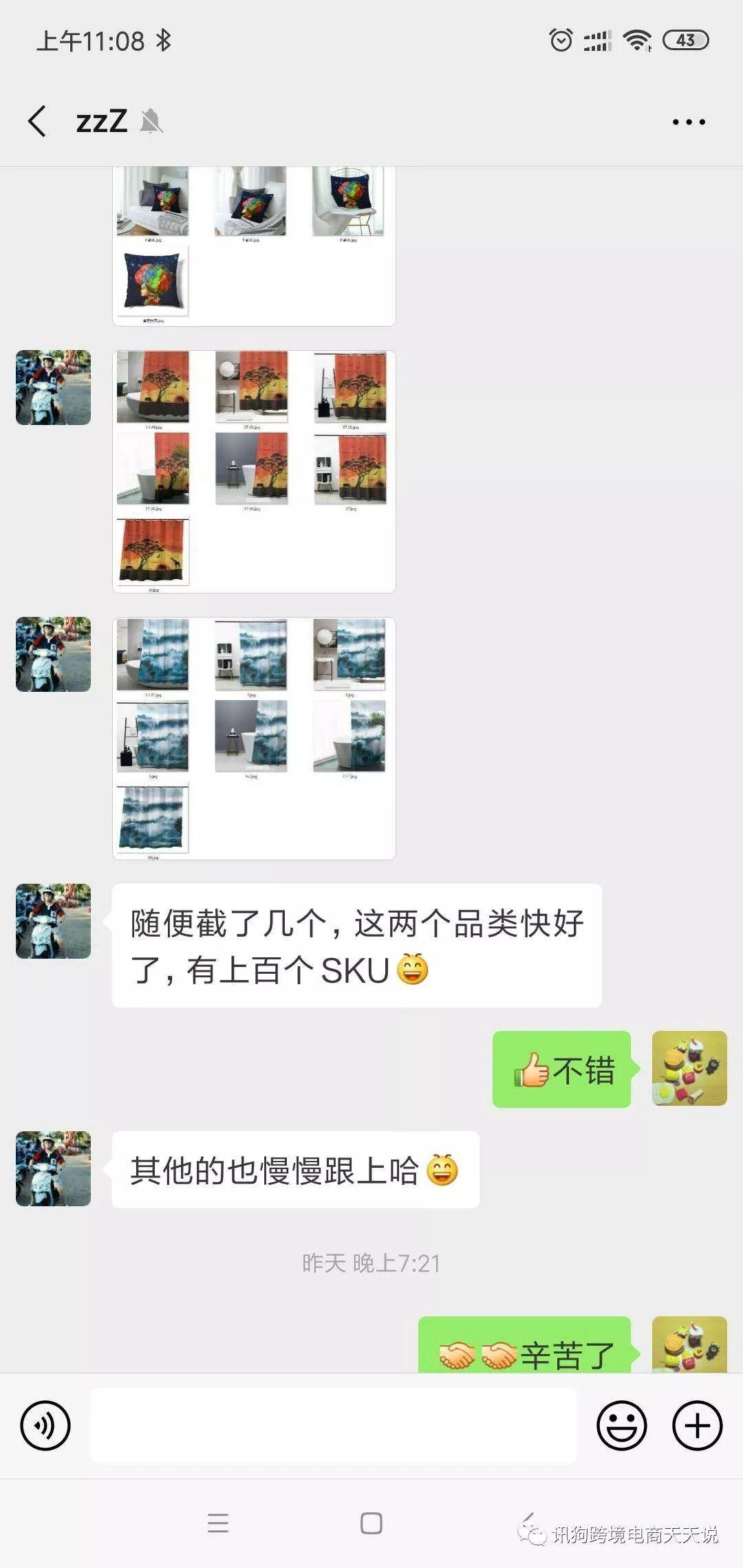Open system recent apps menu
This screenshot has height=1568, width=743.
pyautogui.click(x=218, y=1523)
